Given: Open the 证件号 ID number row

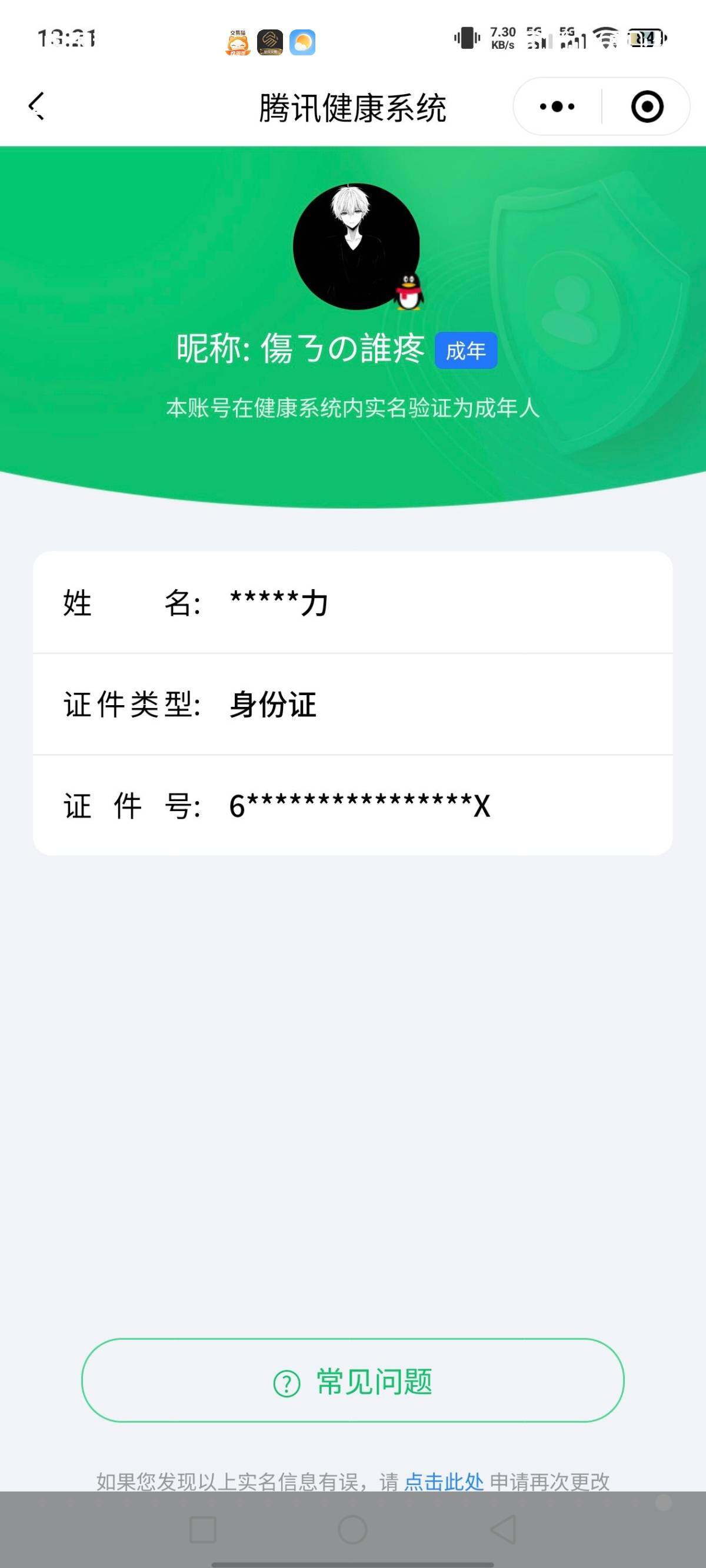Looking at the screenshot, I should tap(353, 805).
